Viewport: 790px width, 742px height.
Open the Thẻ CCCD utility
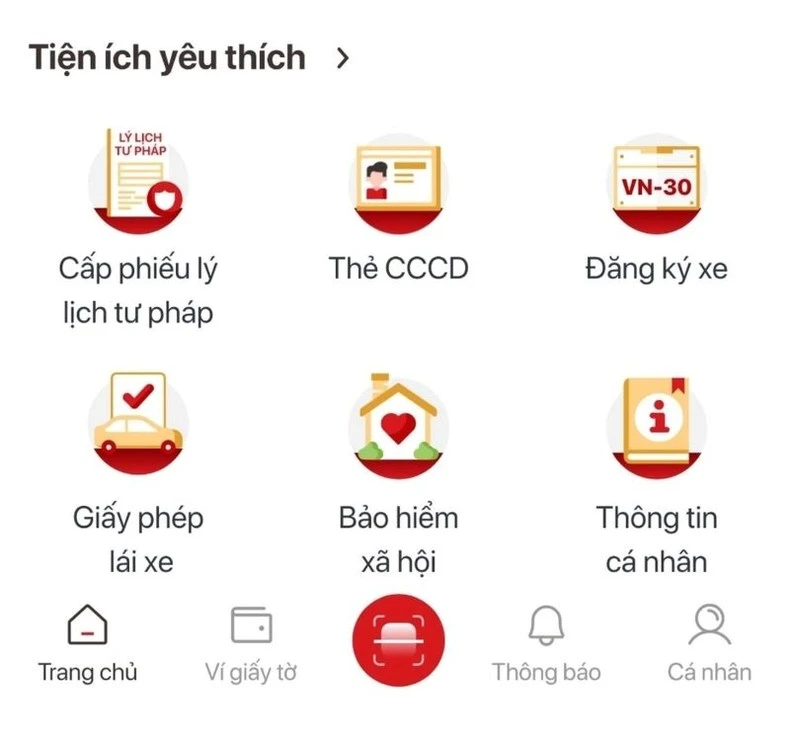coord(398,181)
